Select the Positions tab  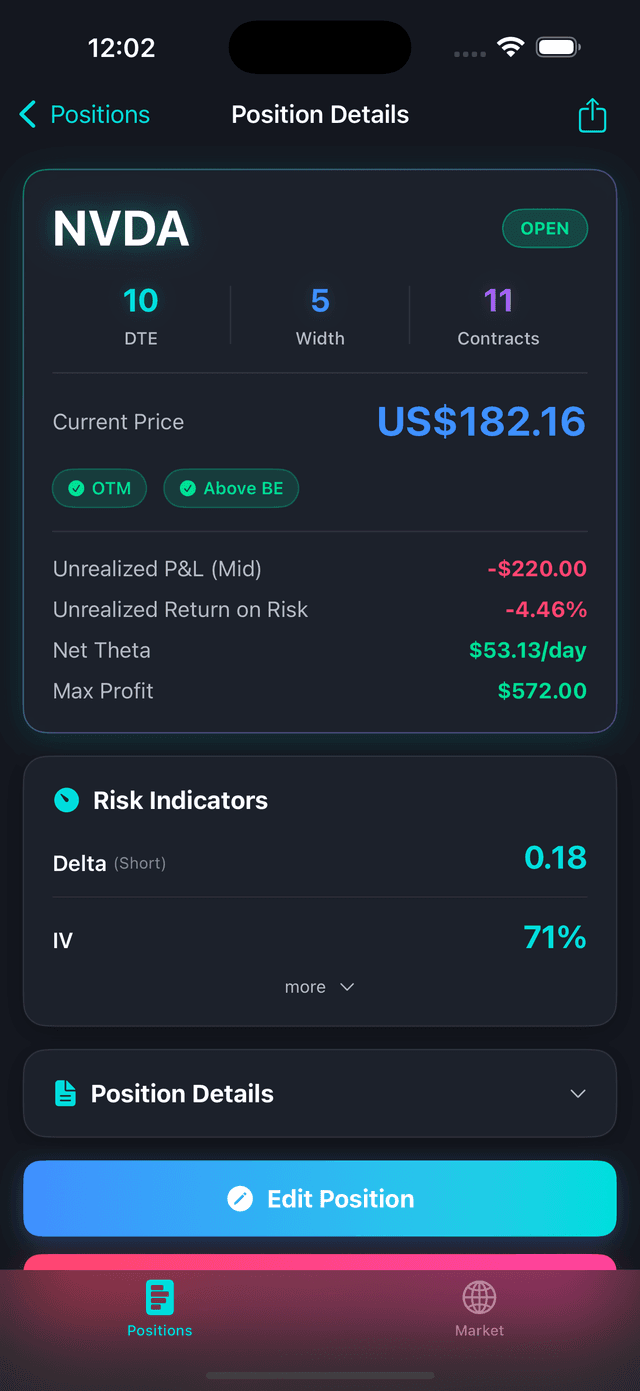(x=160, y=1309)
